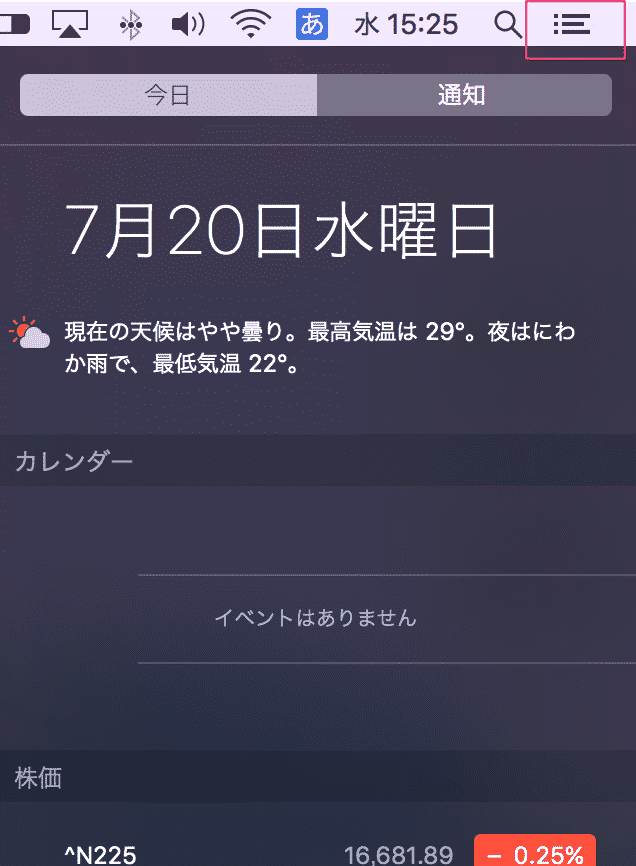Close the Notification Center list icon
Viewport: 636px width, 866px height.
point(573,26)
